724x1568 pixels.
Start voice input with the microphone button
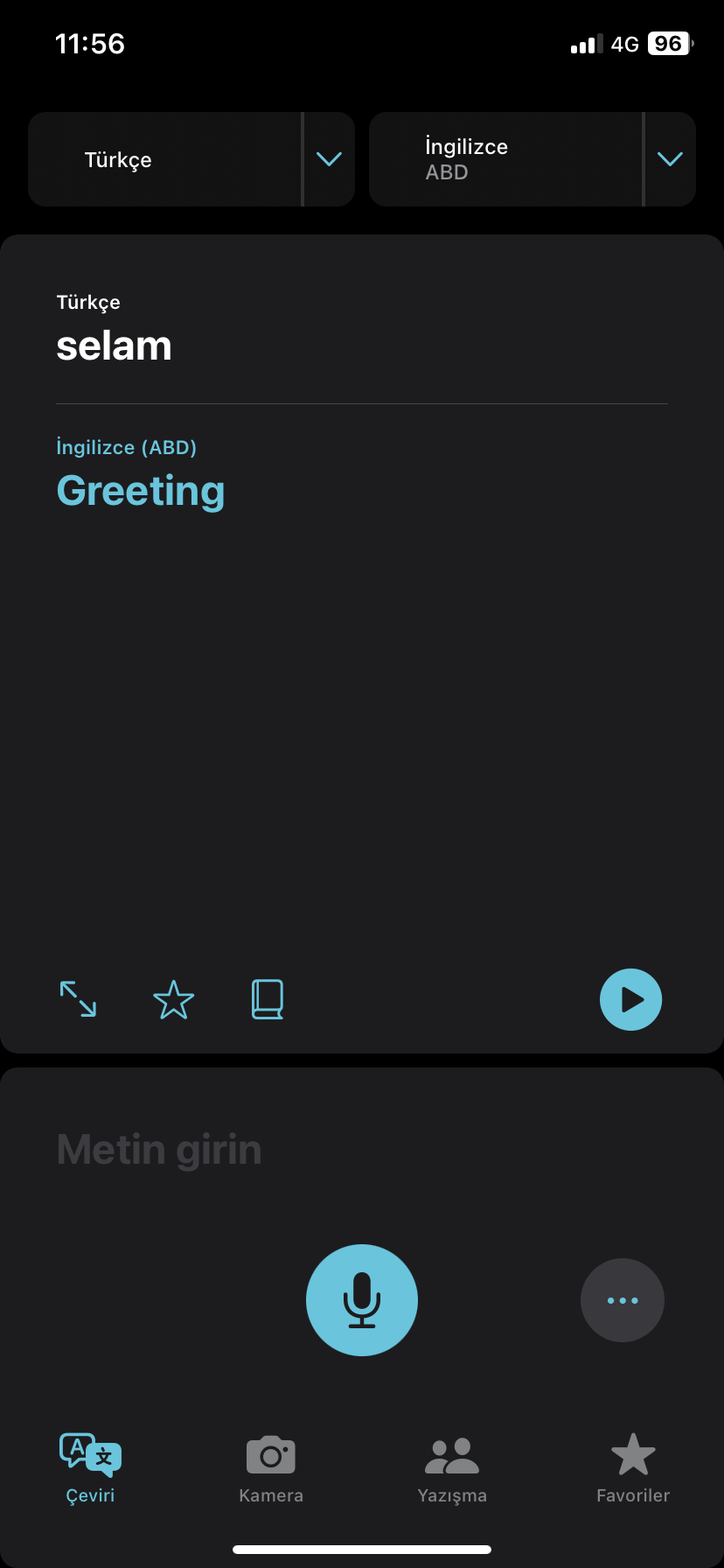pyautogui.click(x=362, y=1300)
